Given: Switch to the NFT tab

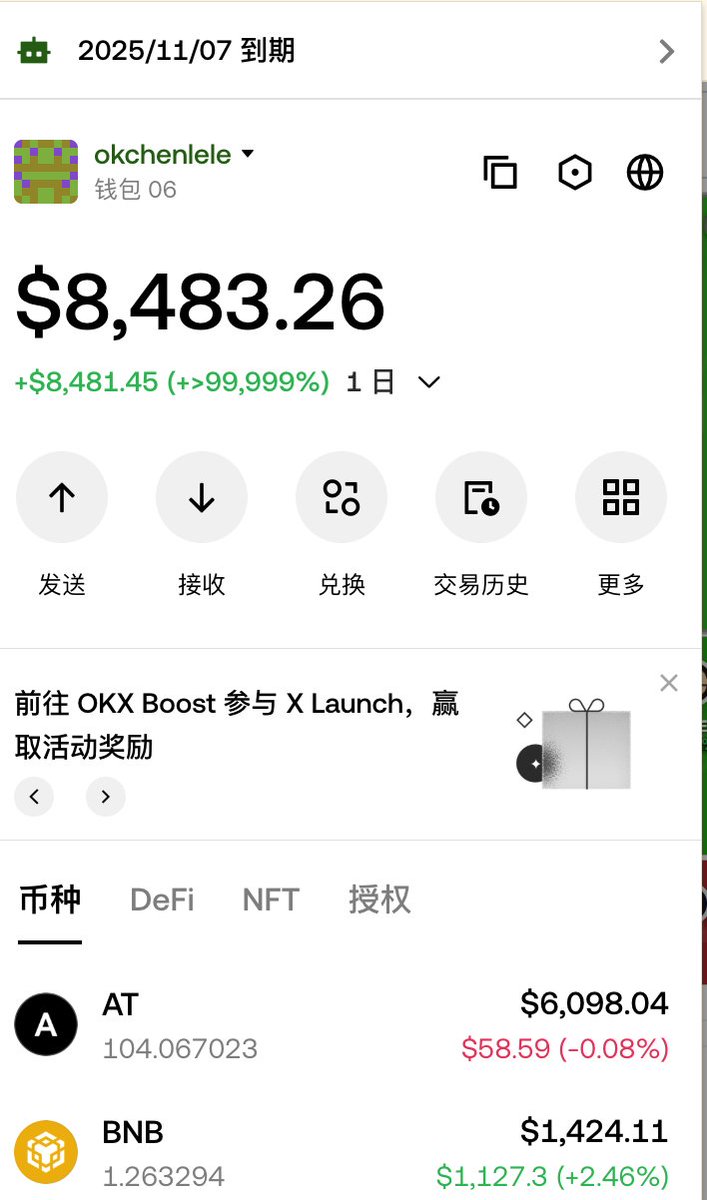Looking at the screenshot, I should pos(271,900).
